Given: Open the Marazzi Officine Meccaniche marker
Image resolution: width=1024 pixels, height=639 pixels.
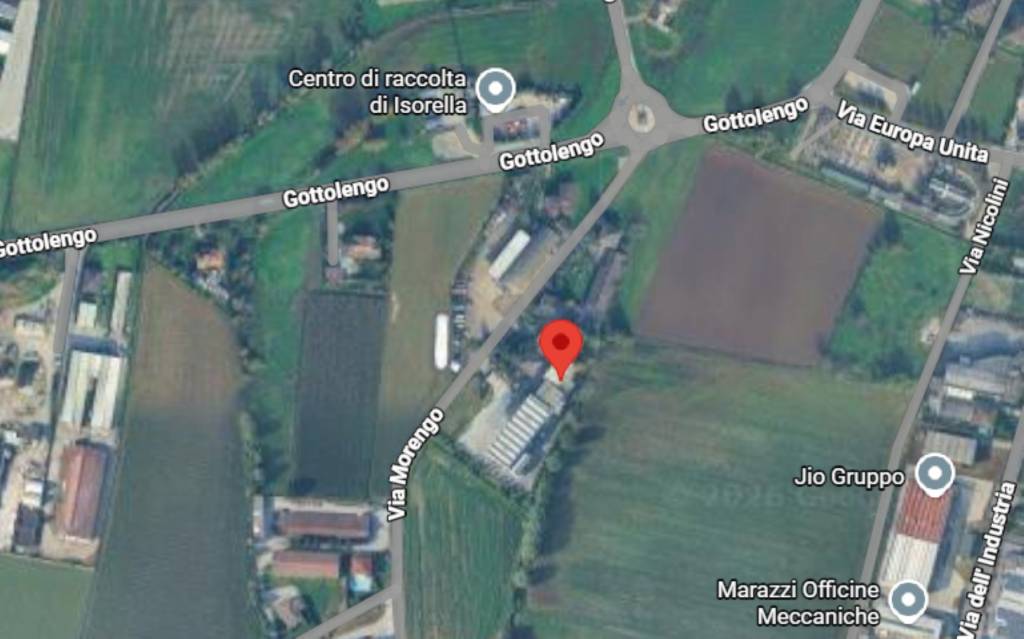Looking at the screenshot, I should pos(908,600).
